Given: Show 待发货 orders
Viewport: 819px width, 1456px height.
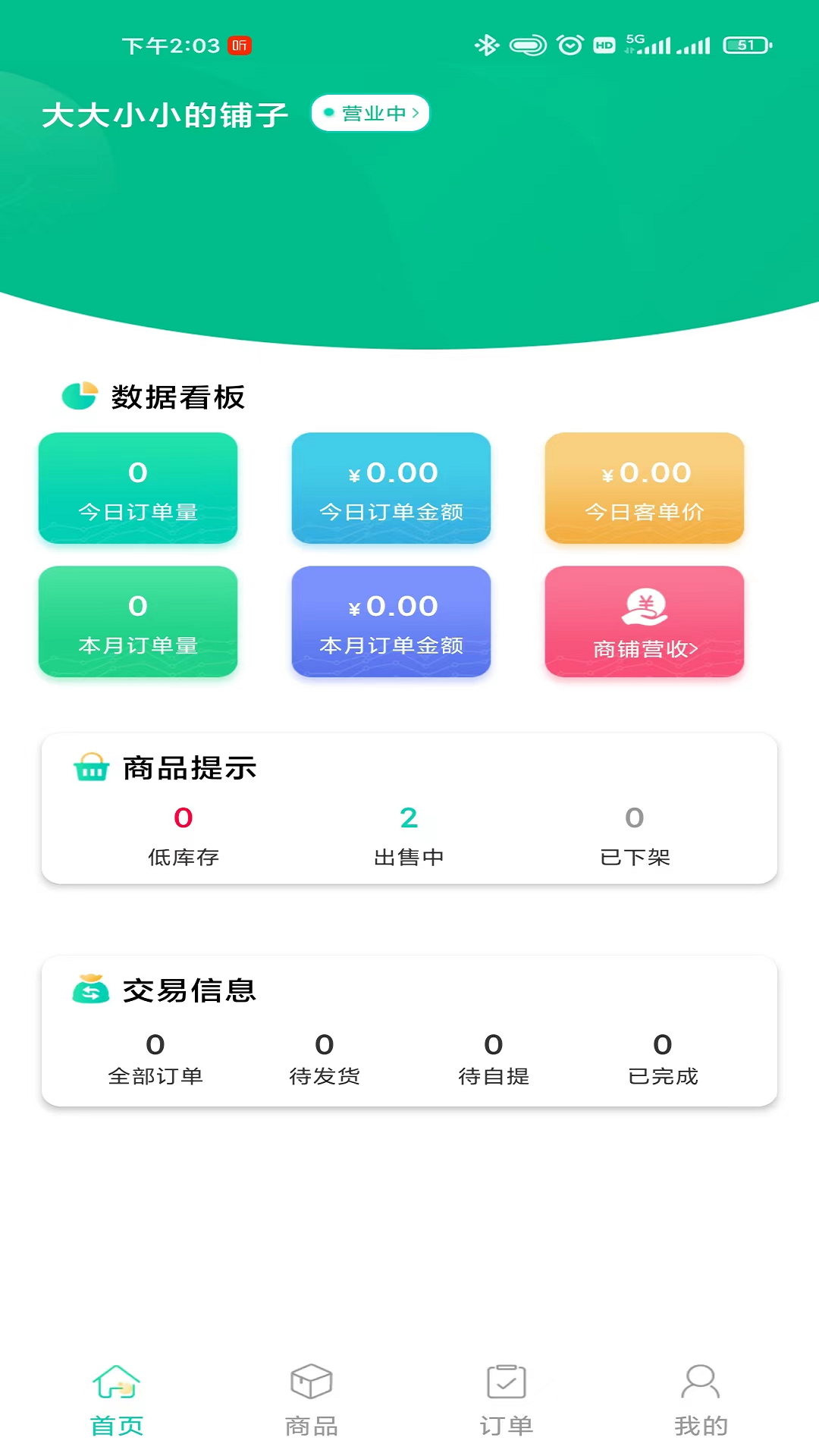Looking at the screenshot, I should 325,1059.
